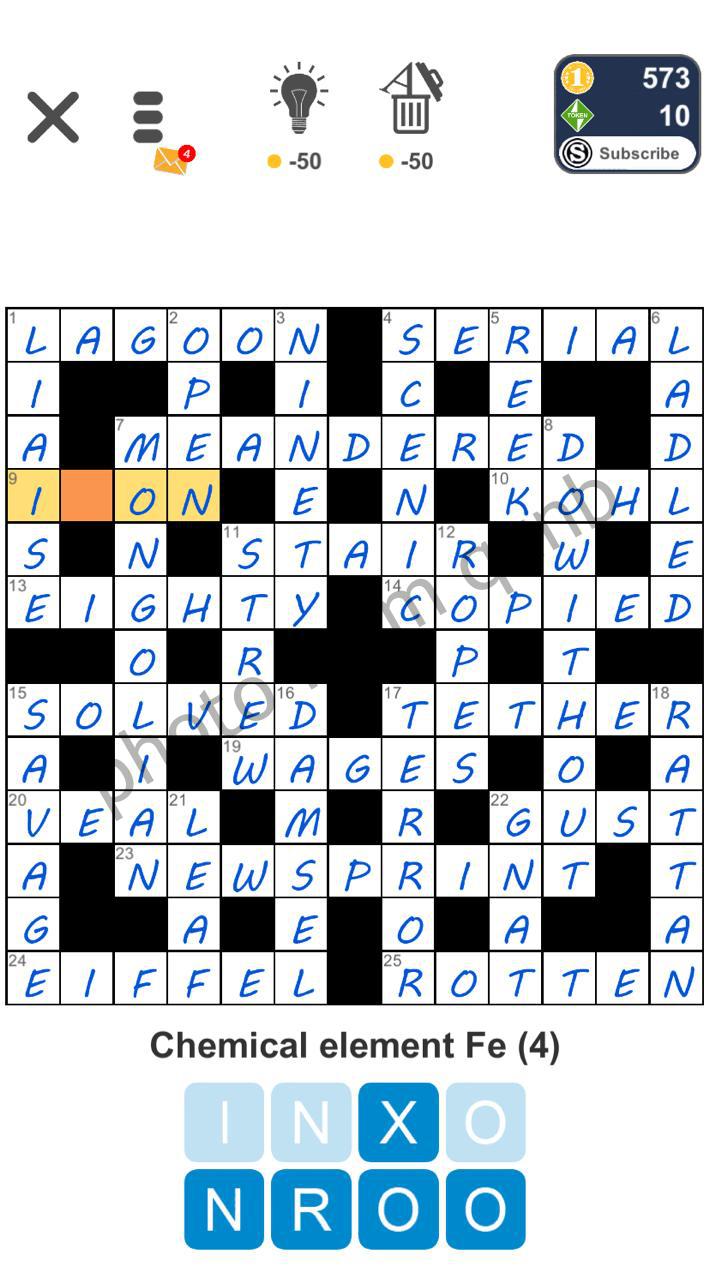Tap the letter X tile
Viewport: 710px width, 1280px height.
click(398, 1122)
